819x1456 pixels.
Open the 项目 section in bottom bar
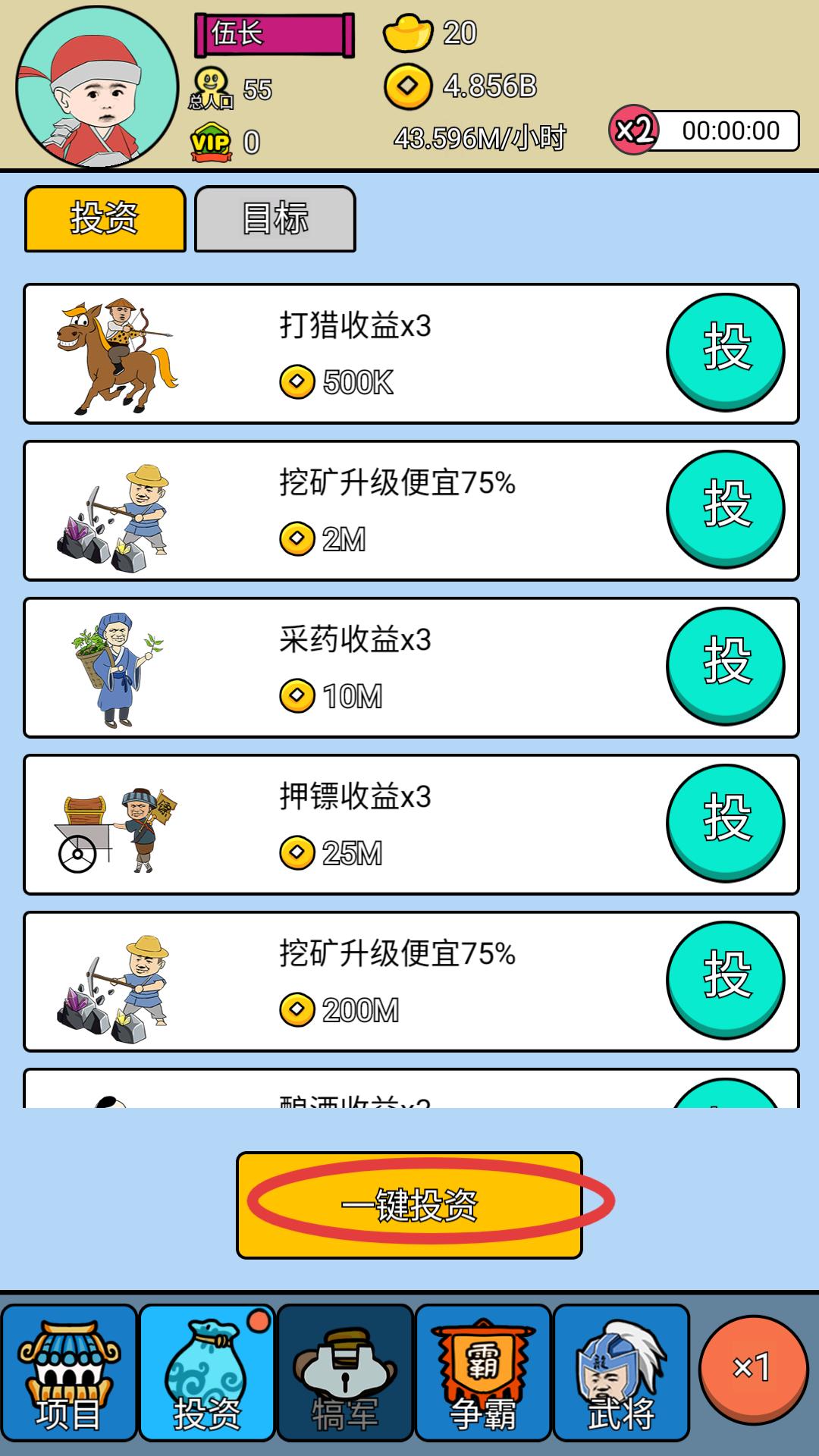69,1373
